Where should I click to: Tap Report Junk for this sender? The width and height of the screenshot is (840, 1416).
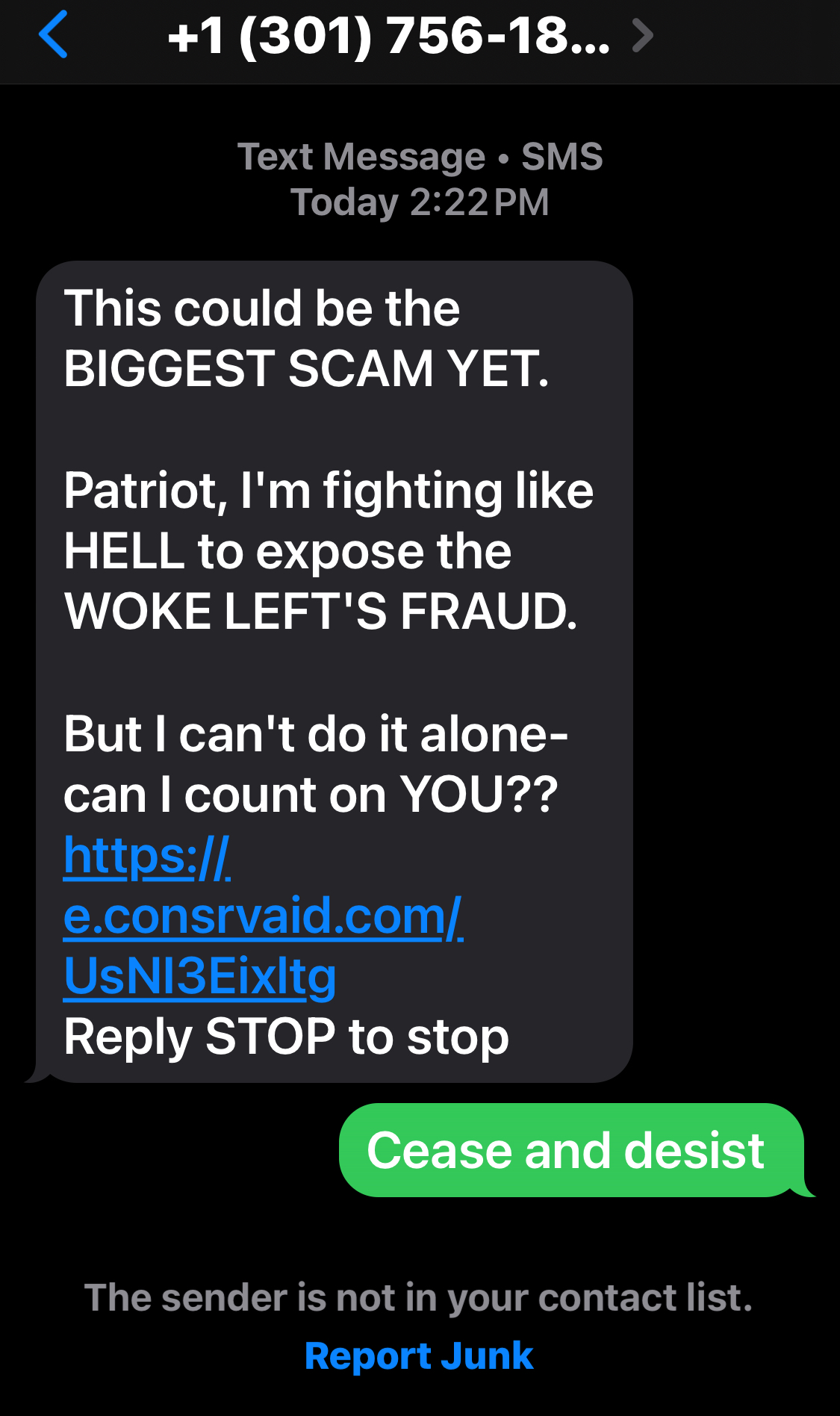[x=419, y=1356]
